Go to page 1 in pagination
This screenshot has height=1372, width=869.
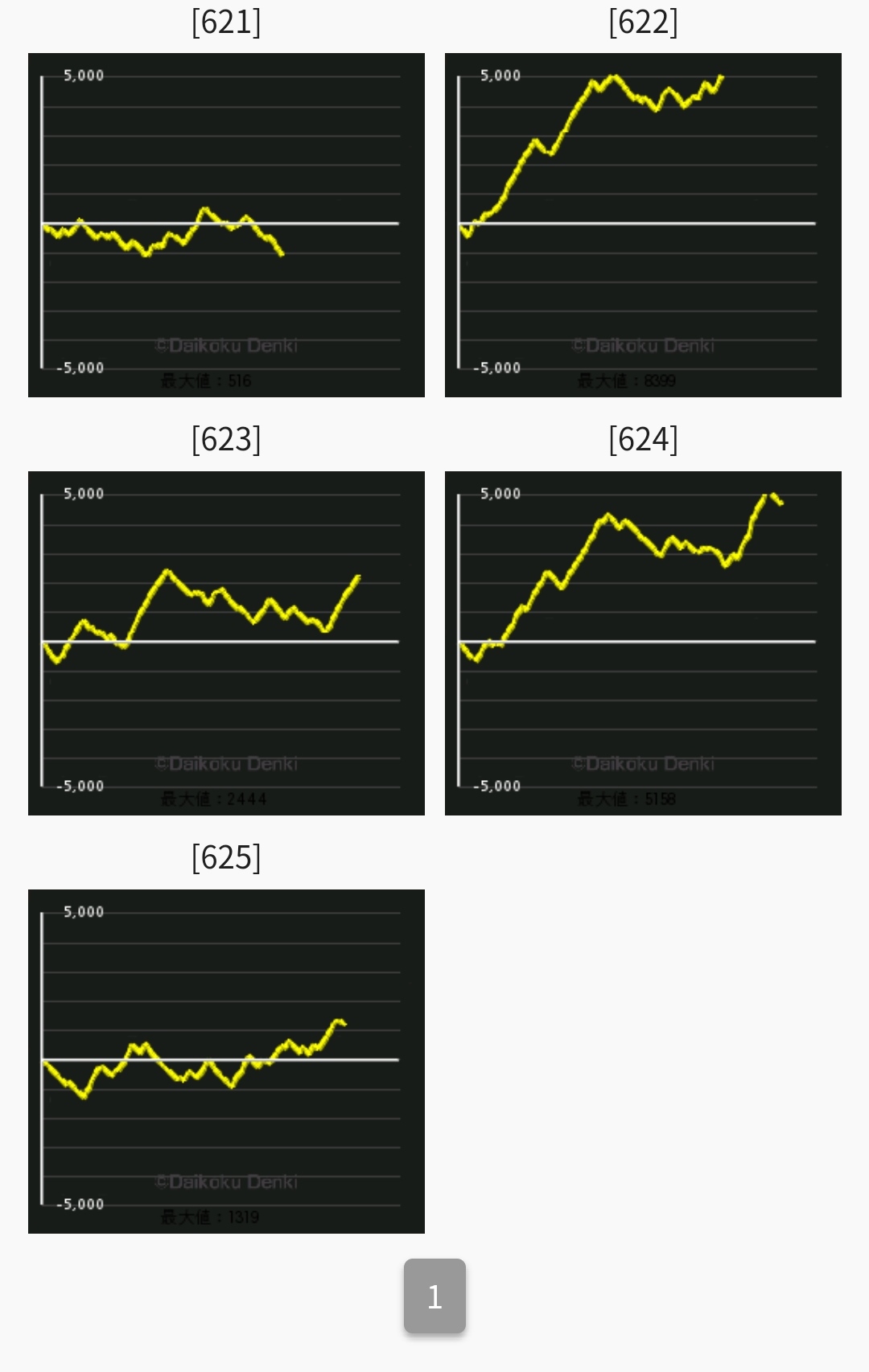[x=434, y=1296]
